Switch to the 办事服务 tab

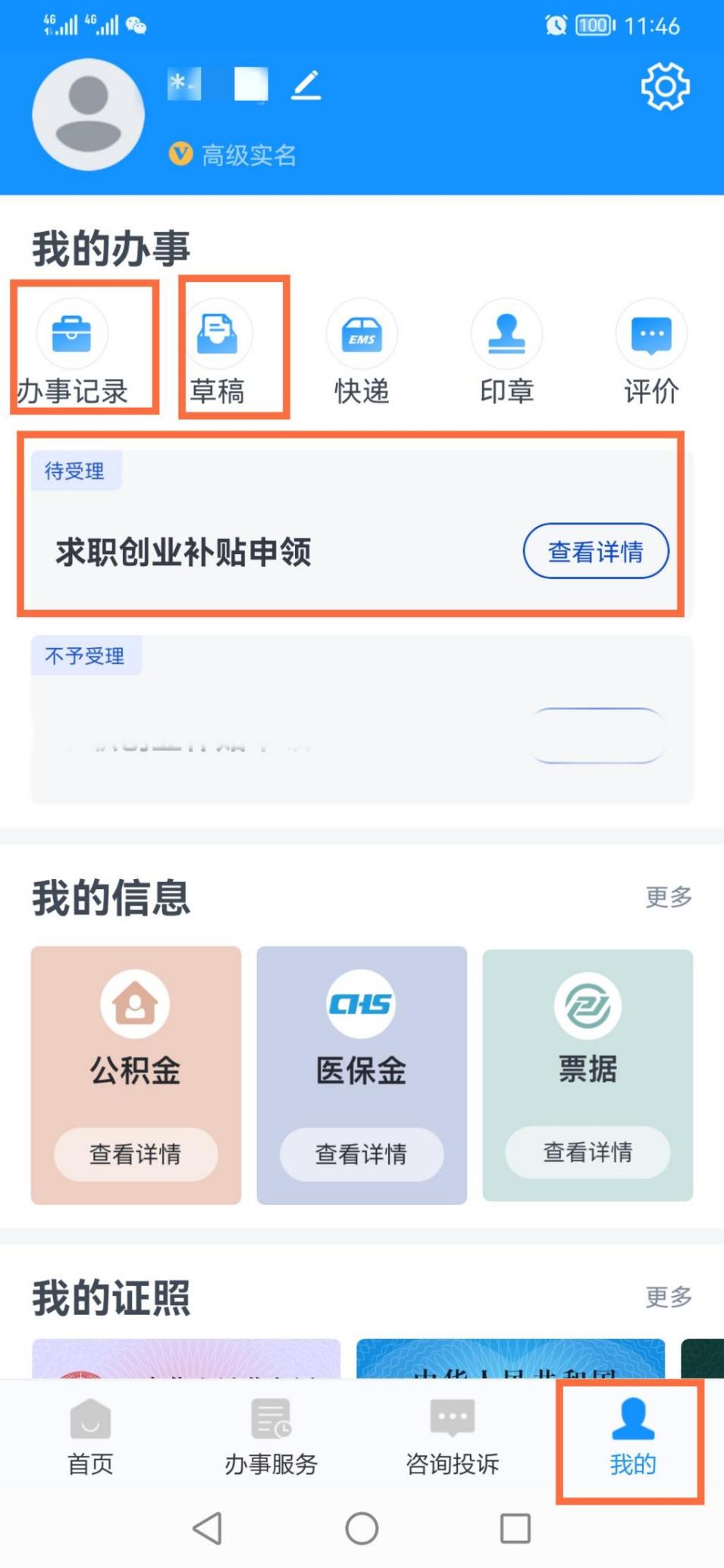pos(271,1437)
